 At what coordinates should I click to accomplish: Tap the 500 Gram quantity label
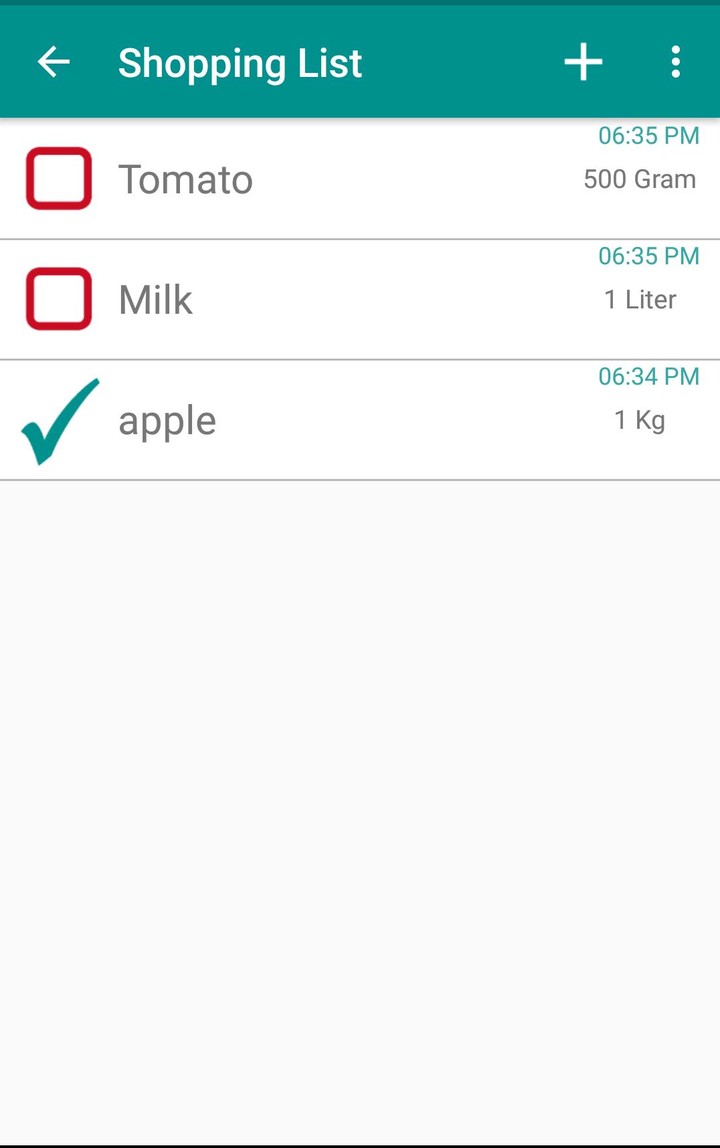(640, 179)
